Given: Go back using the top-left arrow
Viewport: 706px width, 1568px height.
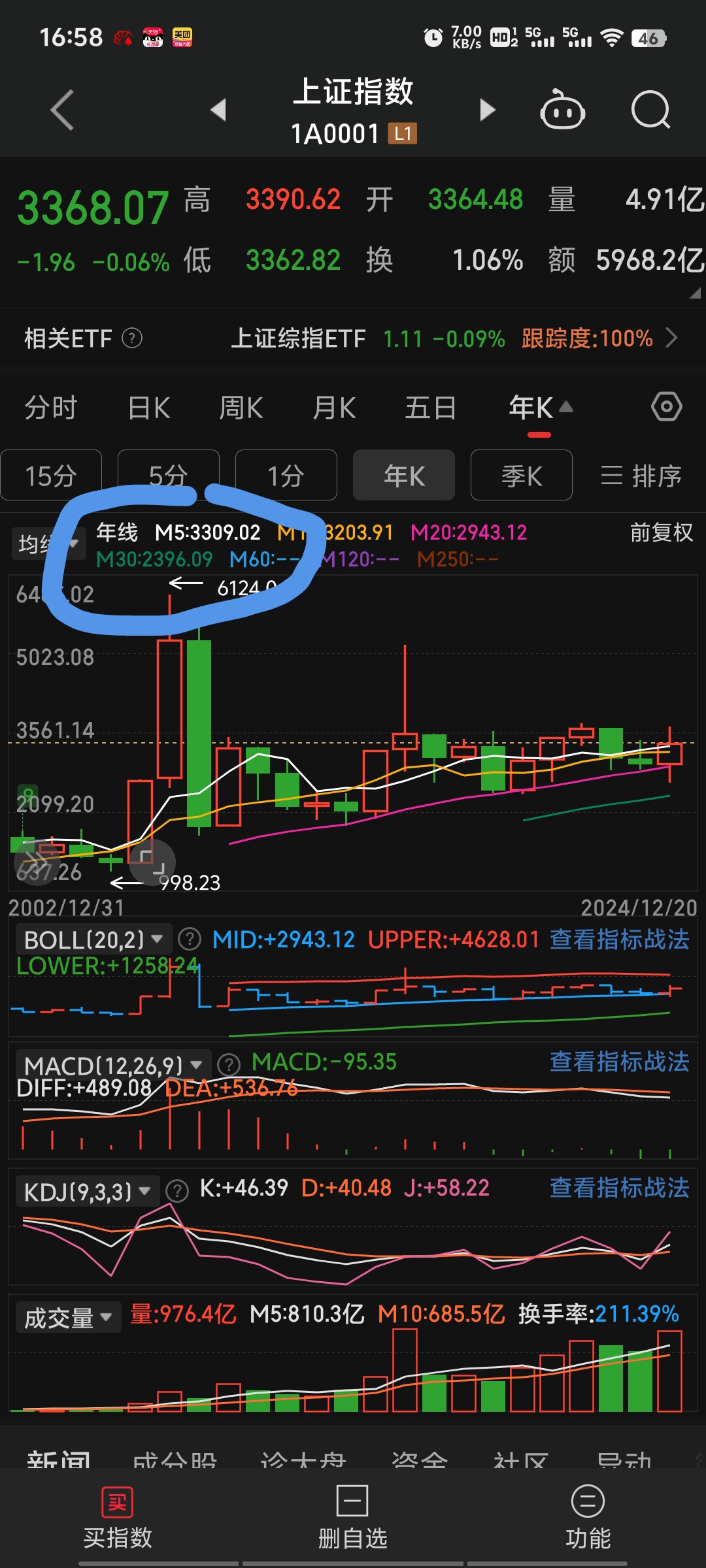Looking at the screenshot, I should (x=63, y=110).
